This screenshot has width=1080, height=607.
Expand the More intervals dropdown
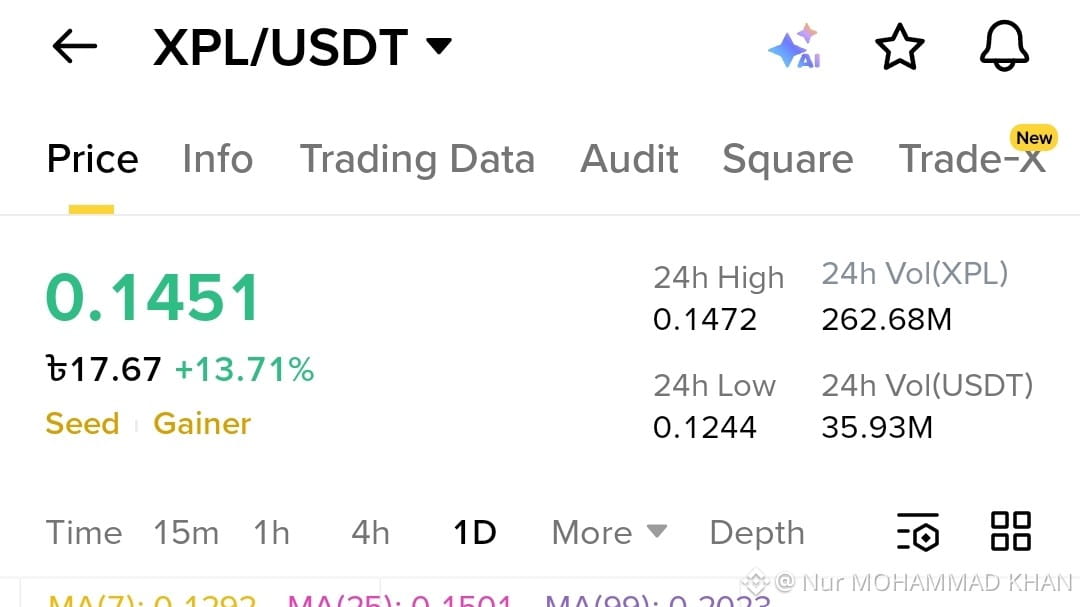[610, 533]
